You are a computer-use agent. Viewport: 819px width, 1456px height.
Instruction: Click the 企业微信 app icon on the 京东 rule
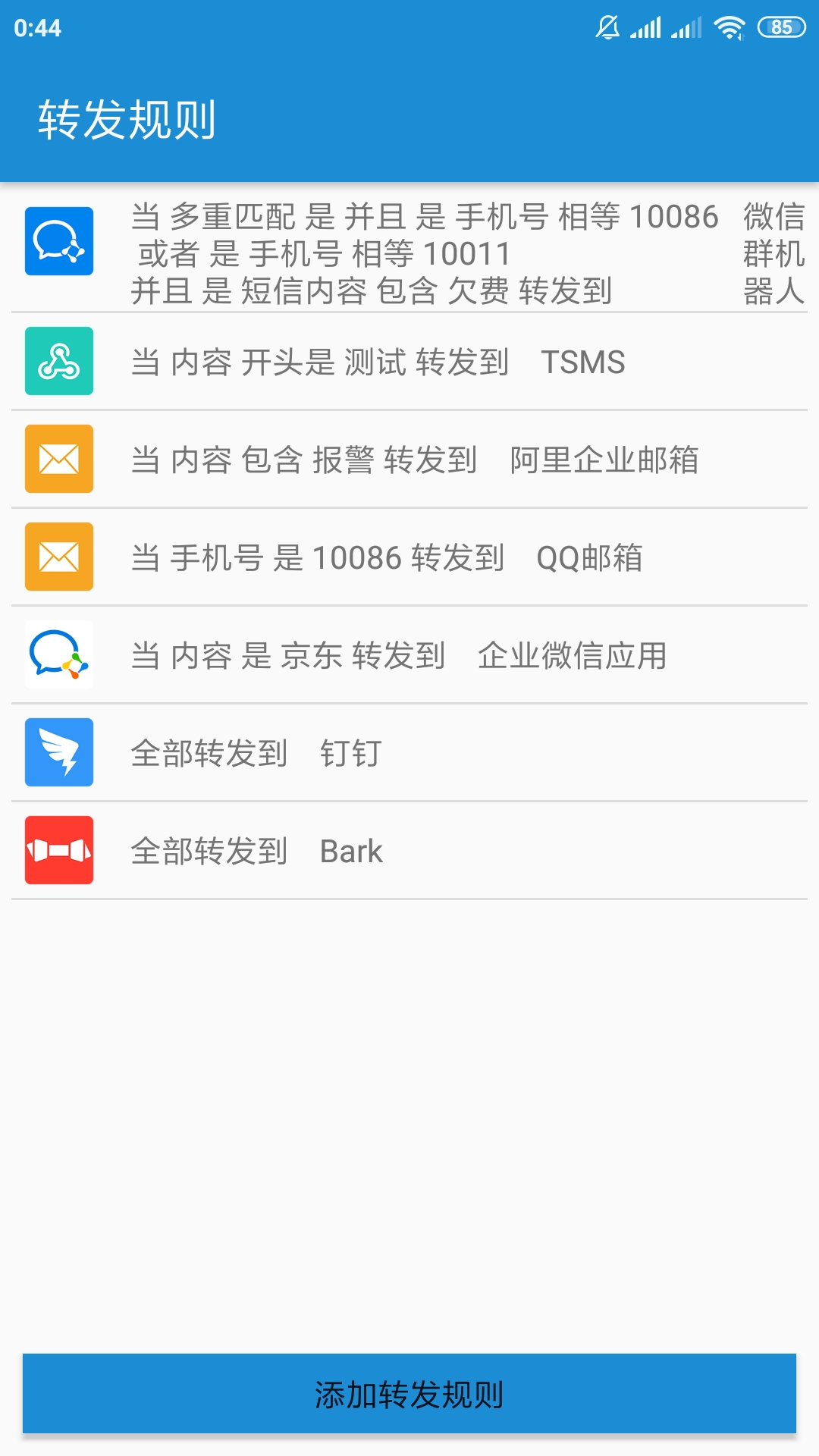click(59, 654)
